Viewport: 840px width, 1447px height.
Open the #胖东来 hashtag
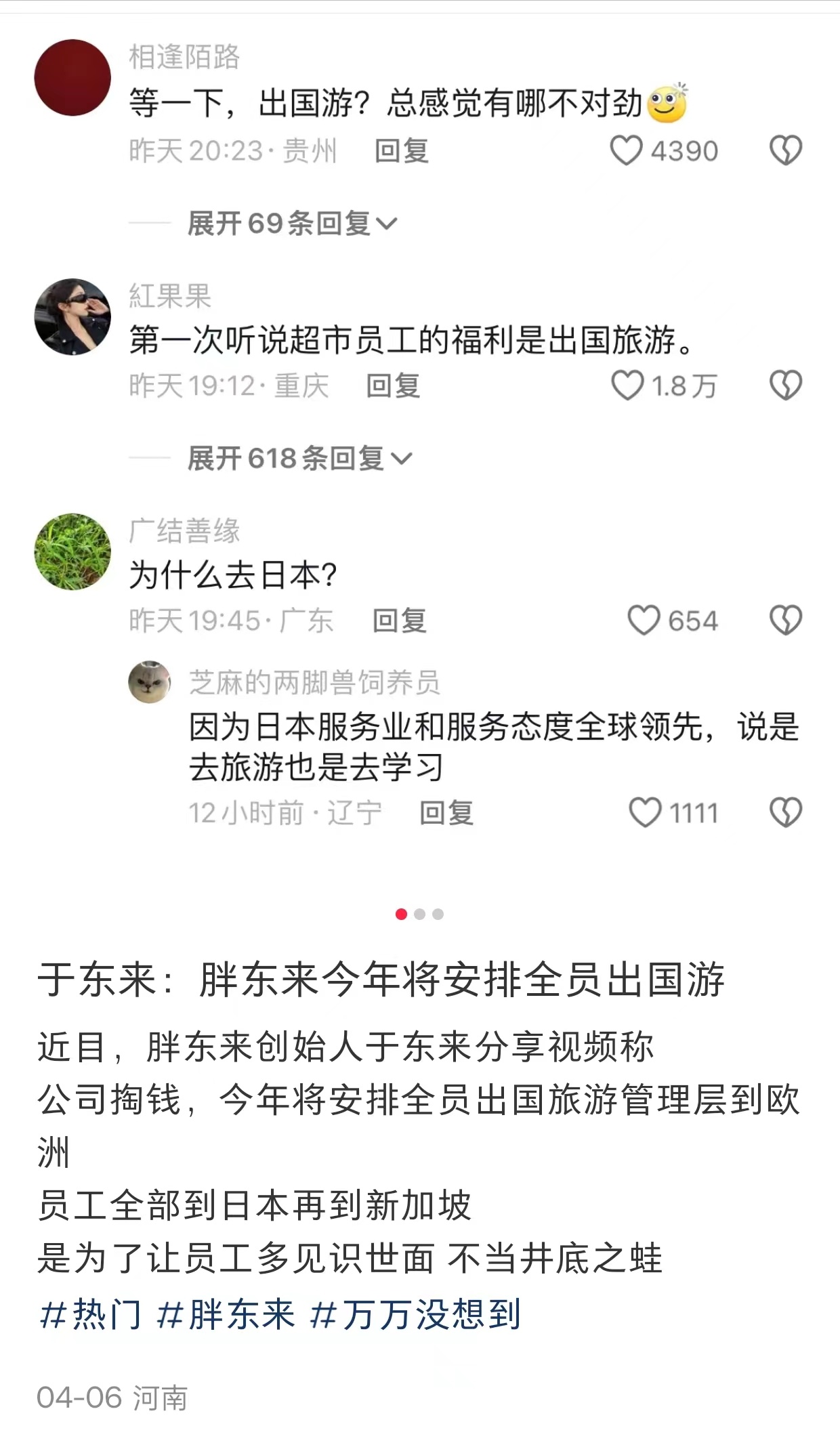click(226, 1315)
